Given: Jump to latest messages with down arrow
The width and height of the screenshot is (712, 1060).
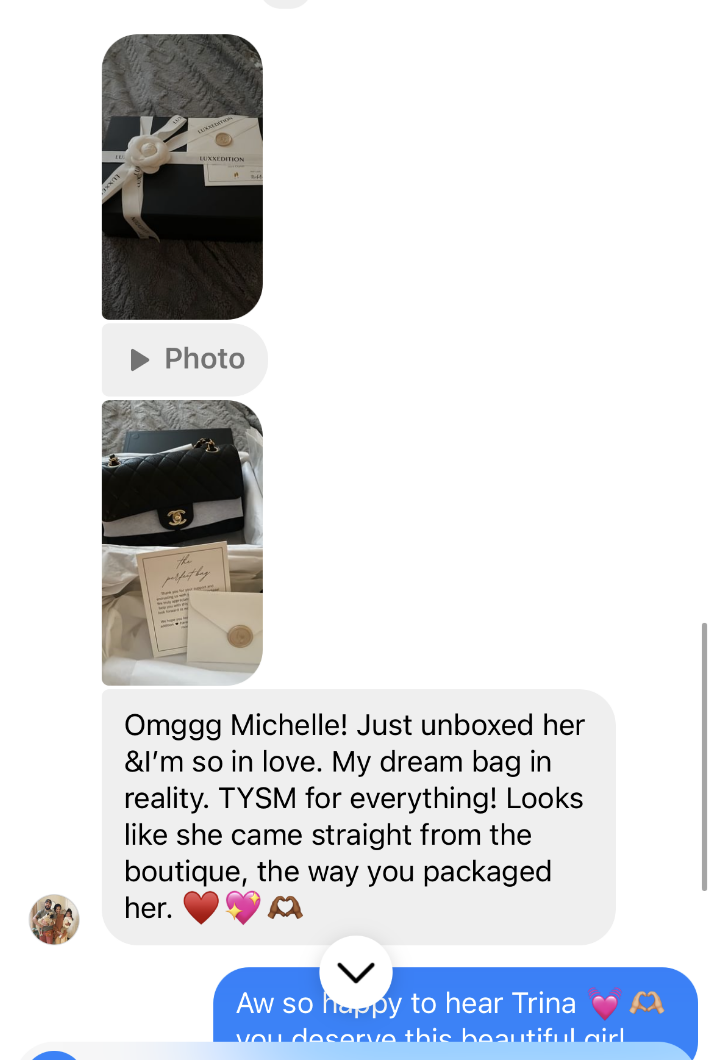Looking at the screenshot, I should pyautogui.click(x=356, y=972).
